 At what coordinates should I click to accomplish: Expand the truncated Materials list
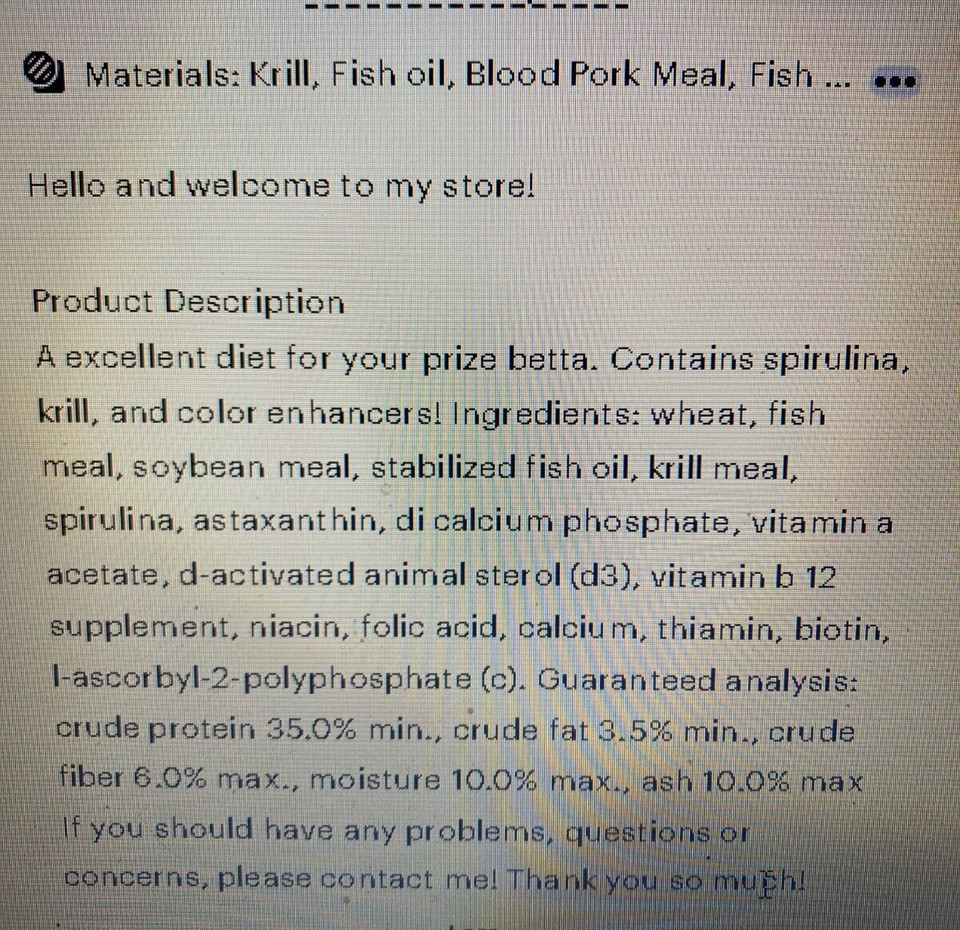click(895, 81)
